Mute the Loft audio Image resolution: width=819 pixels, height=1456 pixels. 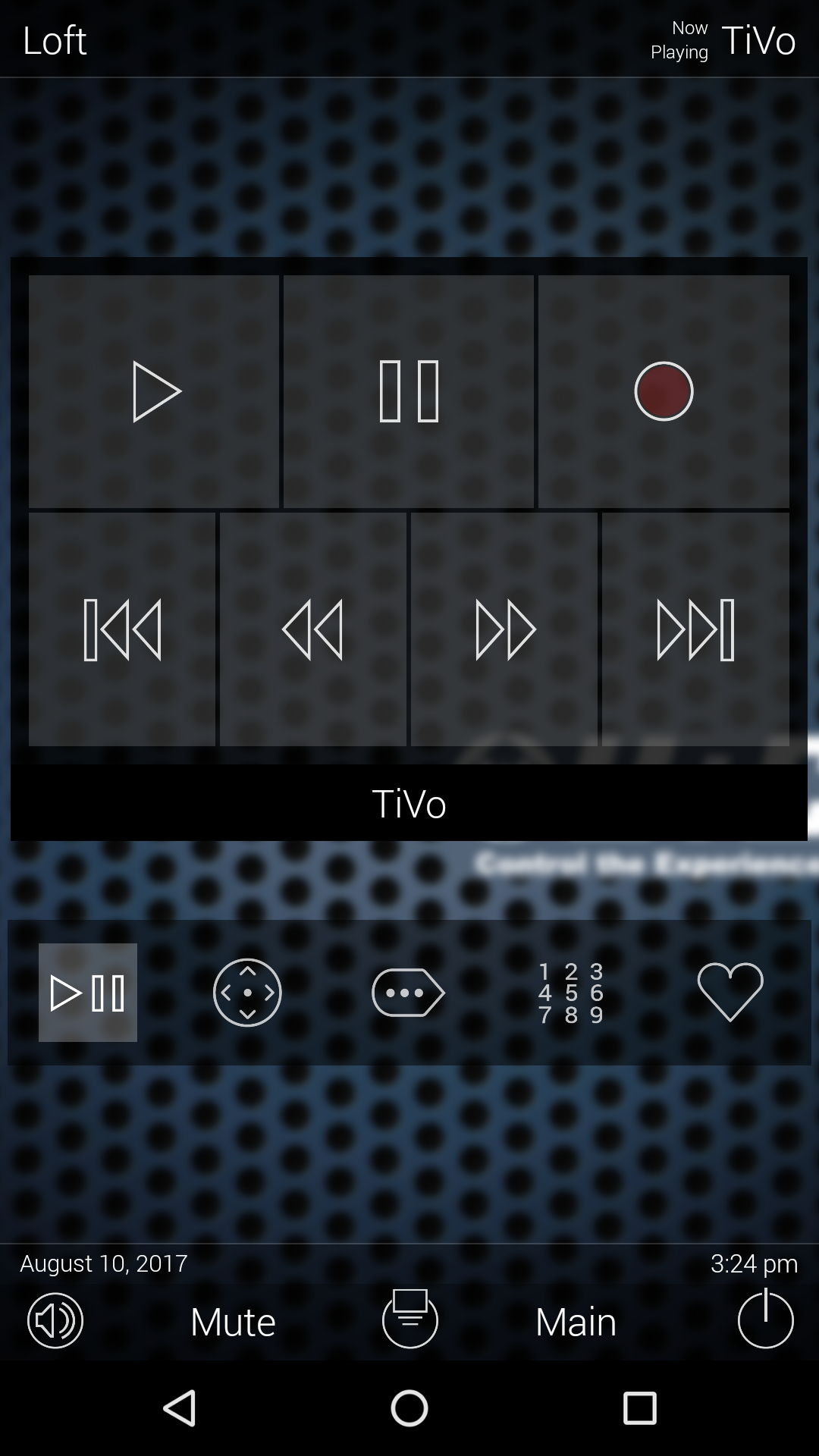click(232, 1321)
